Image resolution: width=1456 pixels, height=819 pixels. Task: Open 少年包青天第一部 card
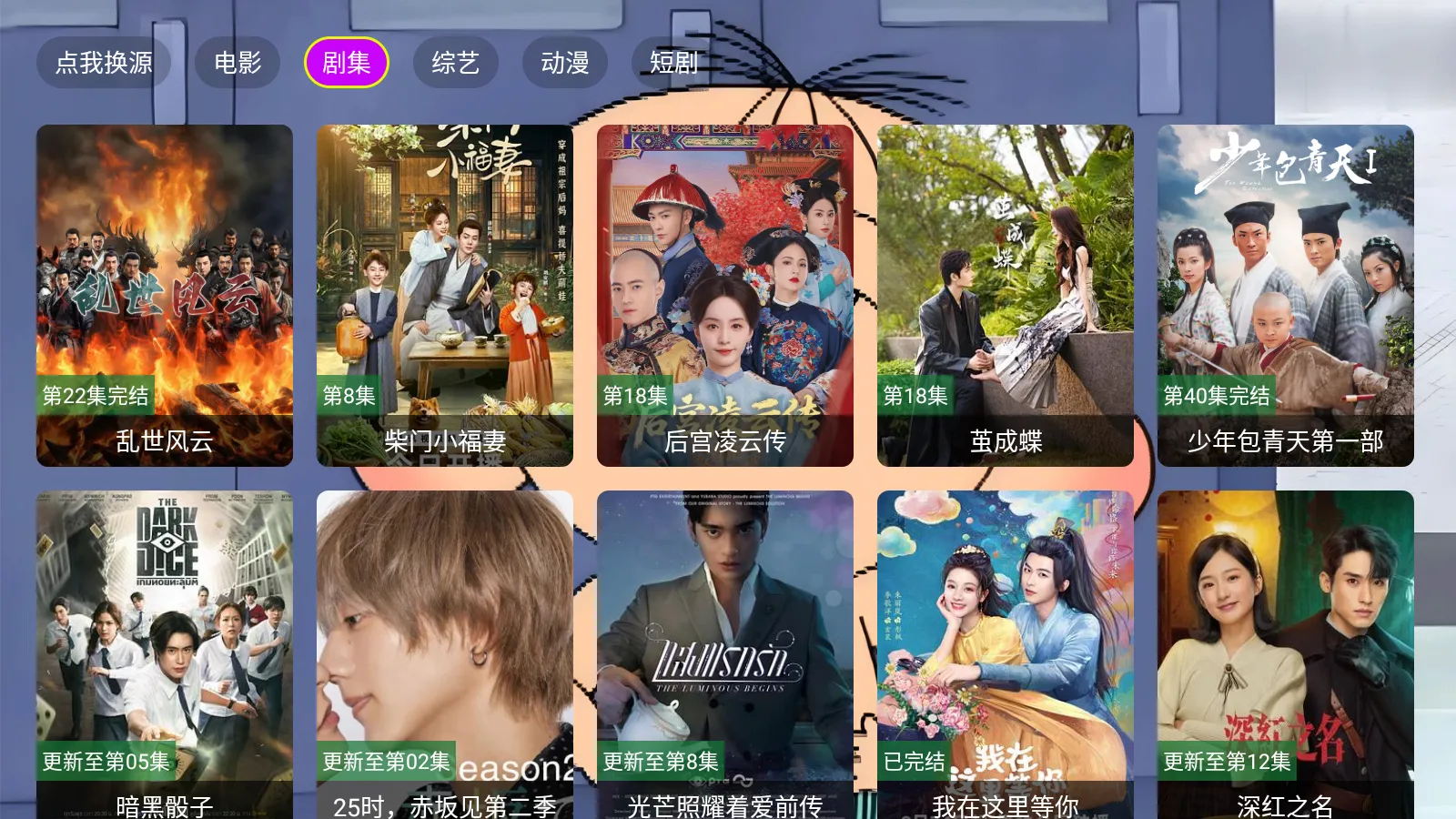(1286, 296)
